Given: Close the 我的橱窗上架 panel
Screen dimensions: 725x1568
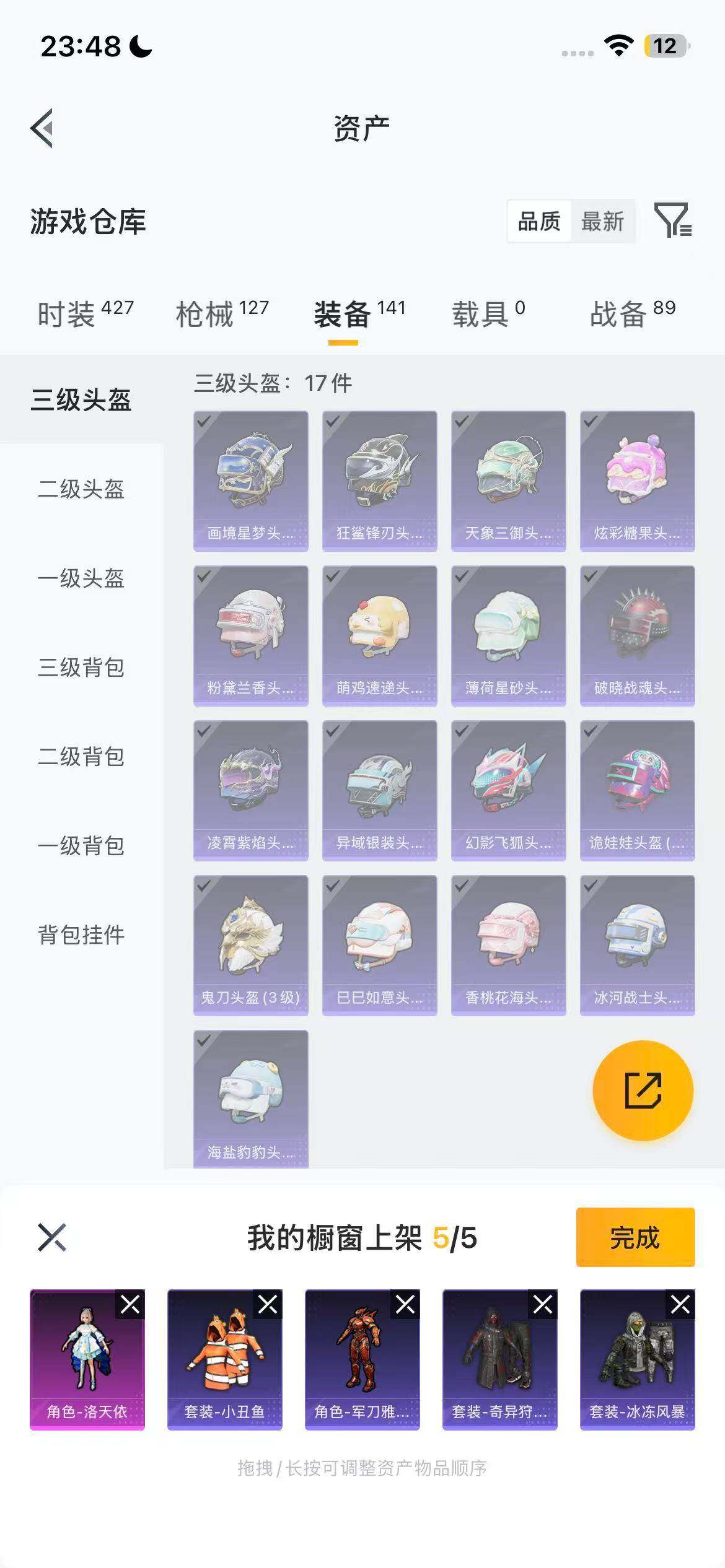Looking at the screenshot, I should [52, 1237].
